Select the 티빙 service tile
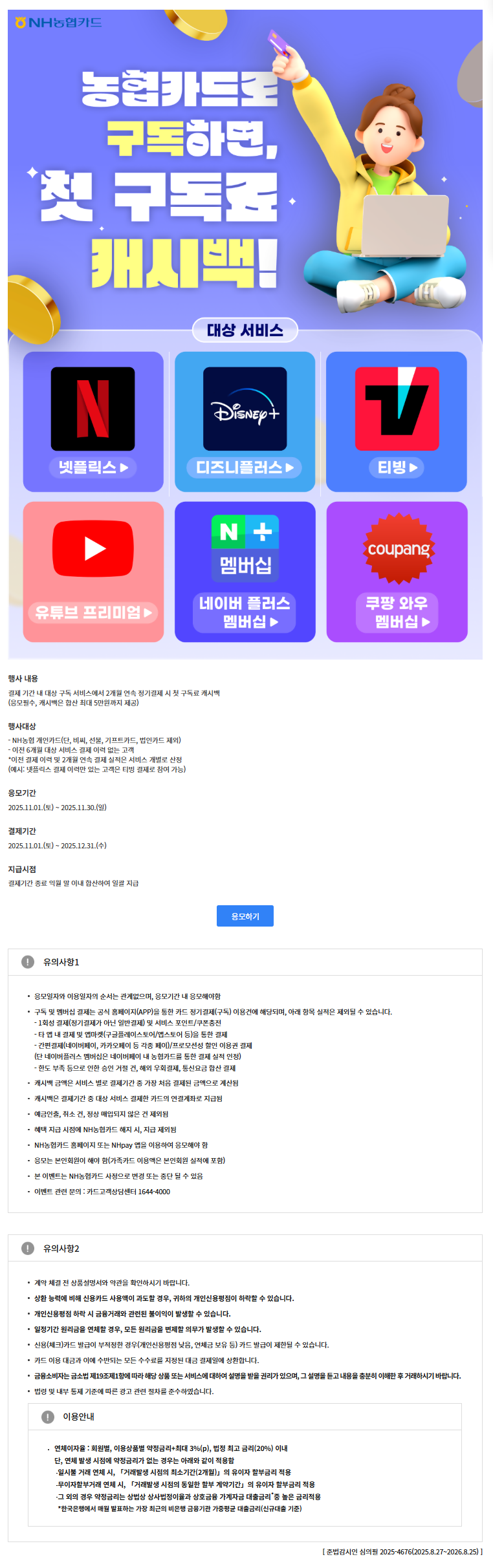The image size is (493, 1568). click(397, 422)
